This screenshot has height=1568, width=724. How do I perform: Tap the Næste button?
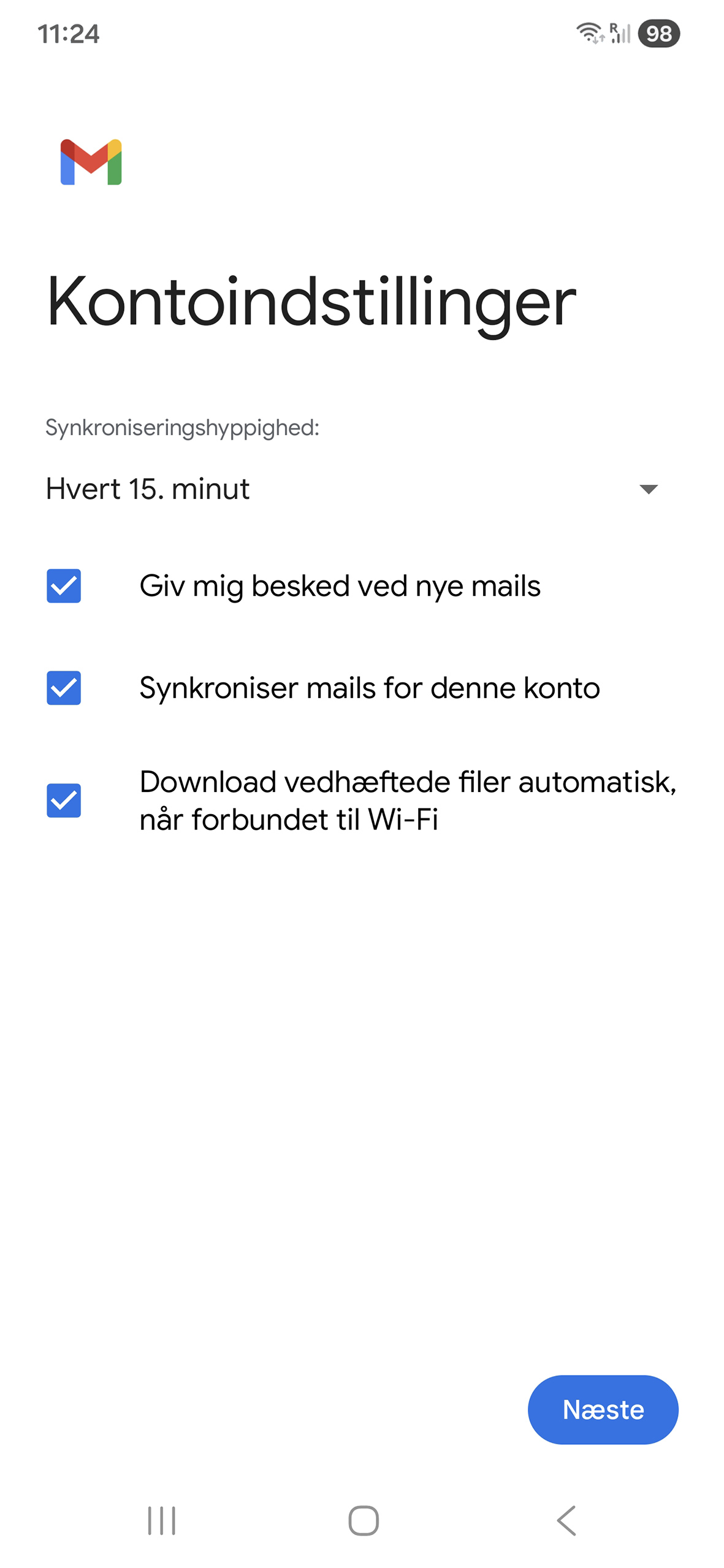(x=602, y=1410)
